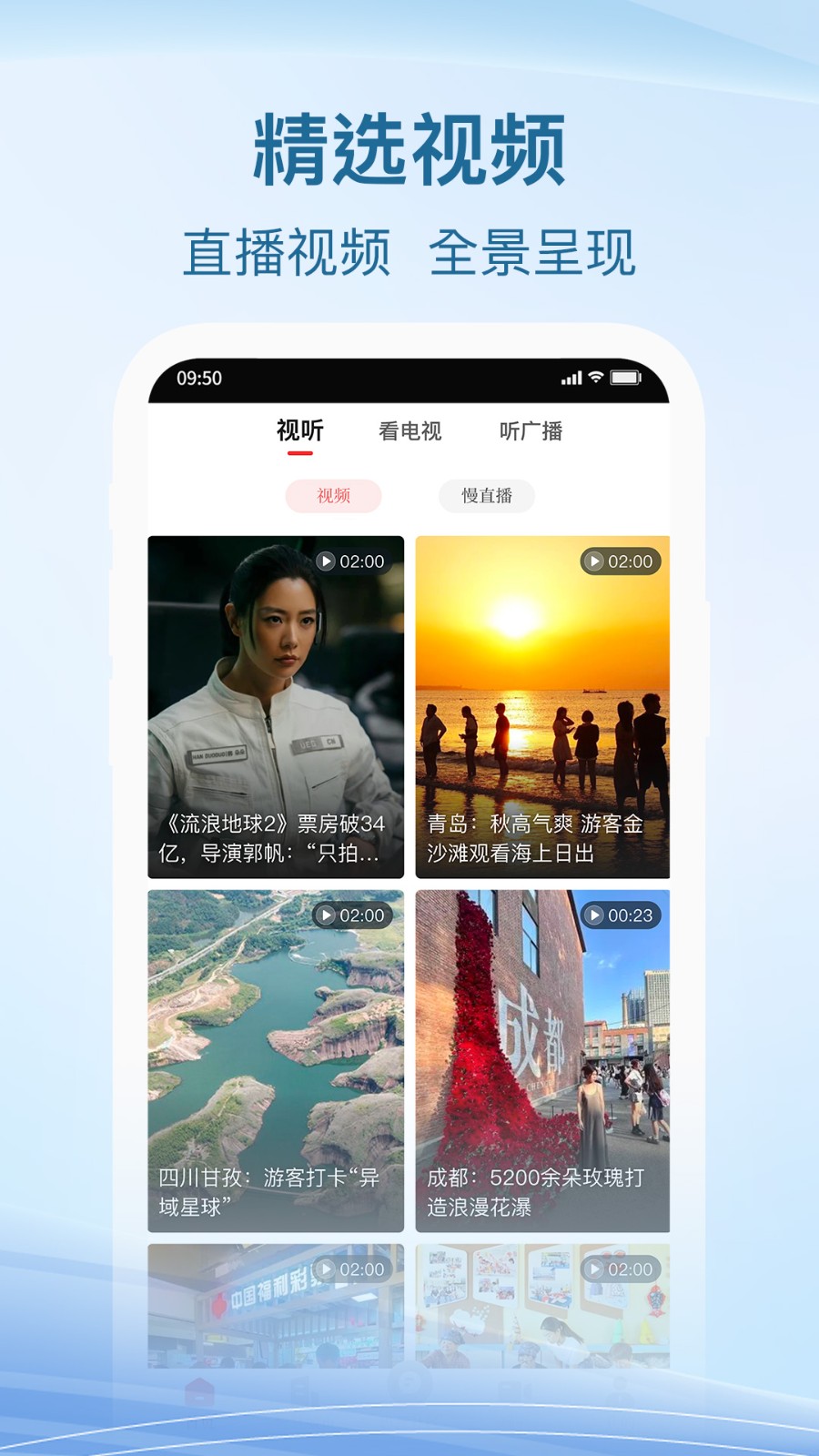Select the 视听 tab

pos(300,431)
